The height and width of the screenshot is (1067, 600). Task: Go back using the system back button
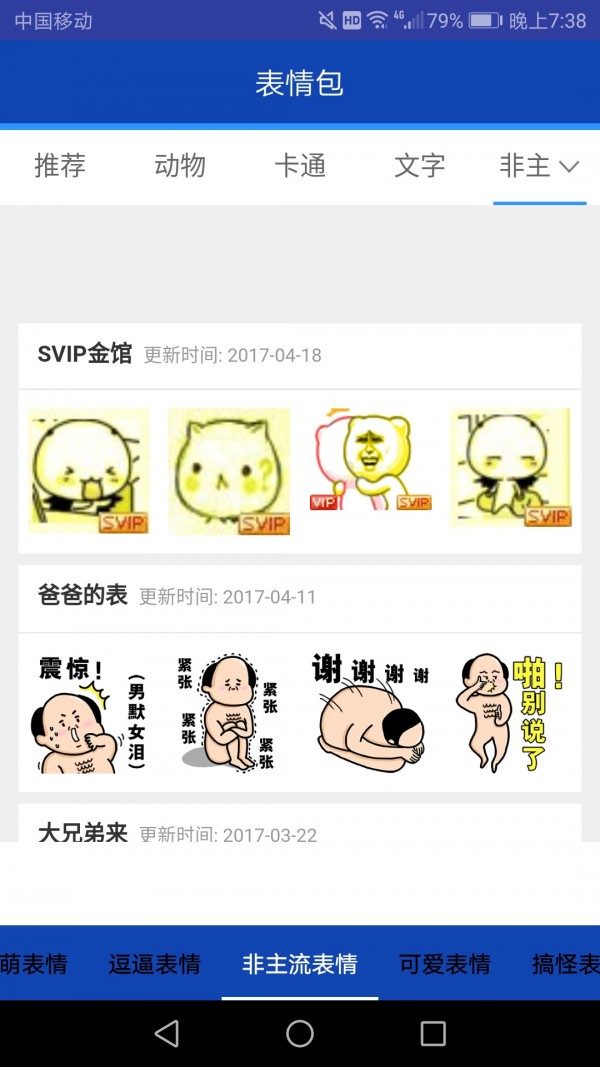tap(167, 1033)
